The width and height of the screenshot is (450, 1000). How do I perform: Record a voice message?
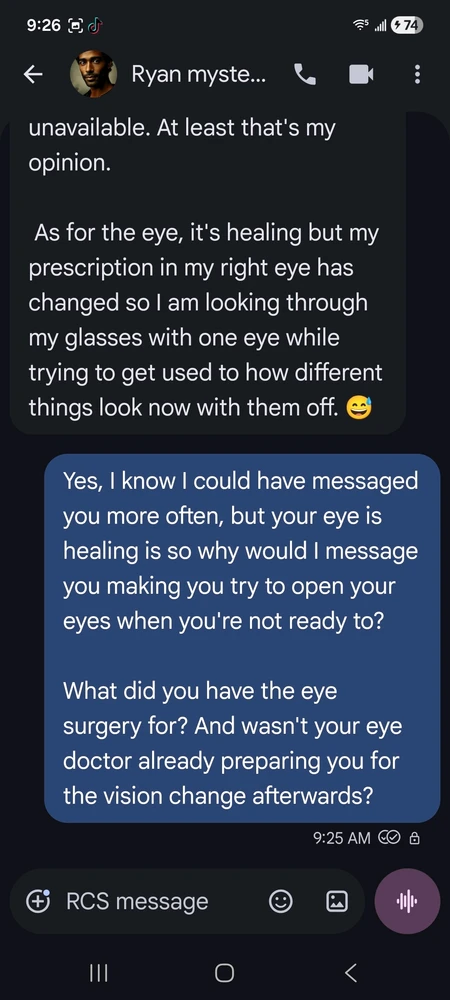click(x=407, y=901)
